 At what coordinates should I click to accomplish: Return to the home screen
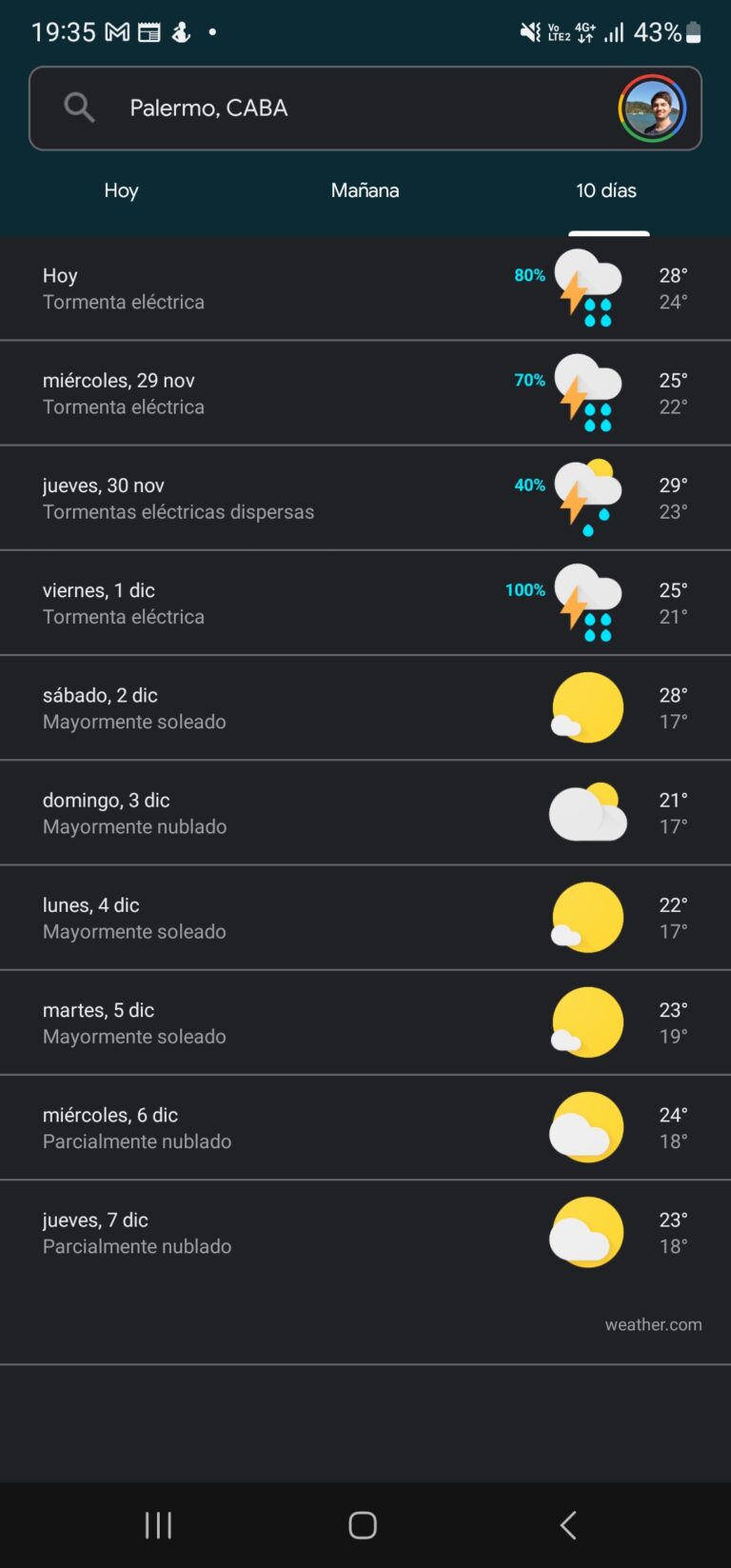coord(363,1525)
